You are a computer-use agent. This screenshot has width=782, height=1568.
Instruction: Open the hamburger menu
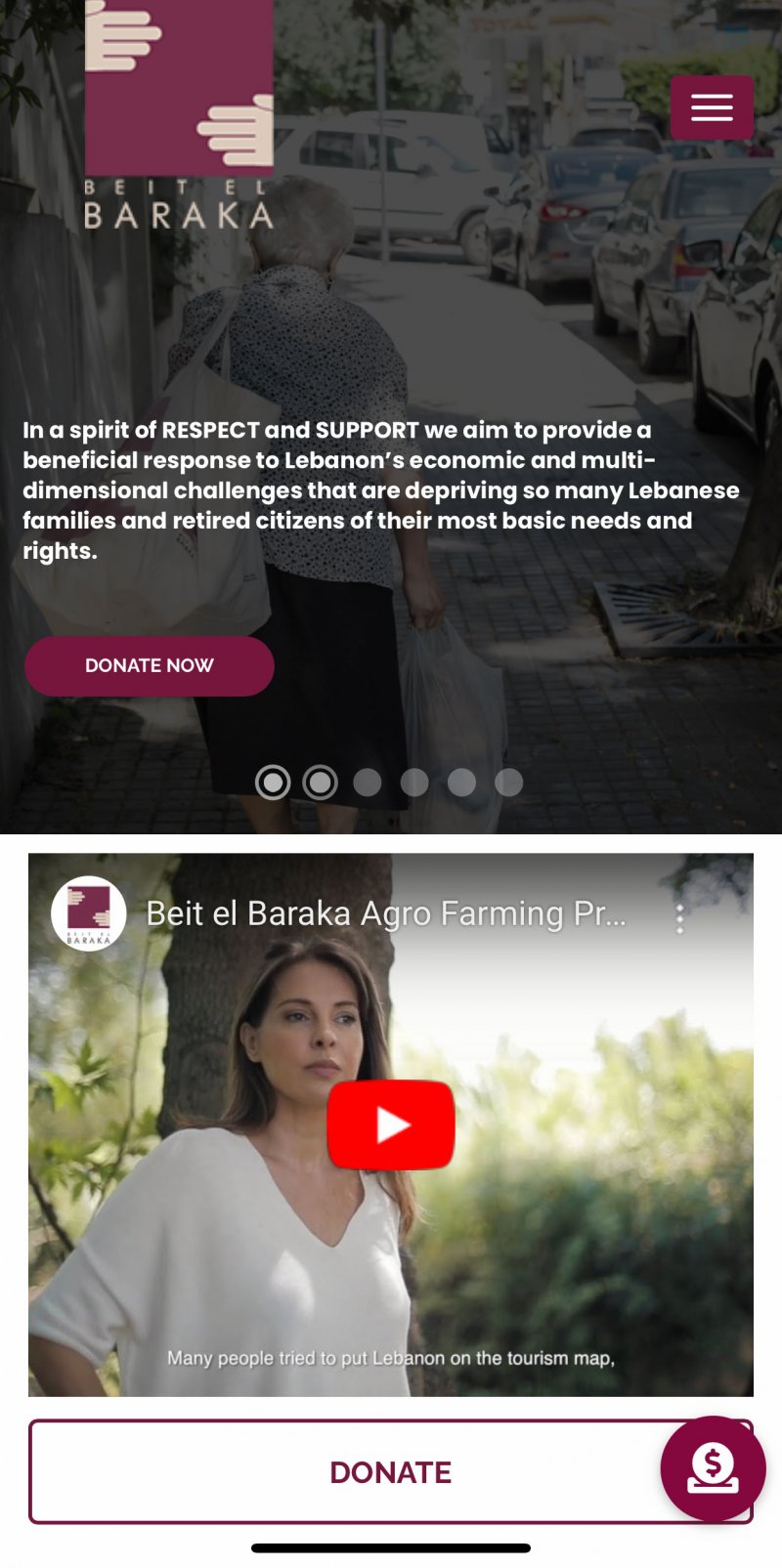click(x=712, y=107)
